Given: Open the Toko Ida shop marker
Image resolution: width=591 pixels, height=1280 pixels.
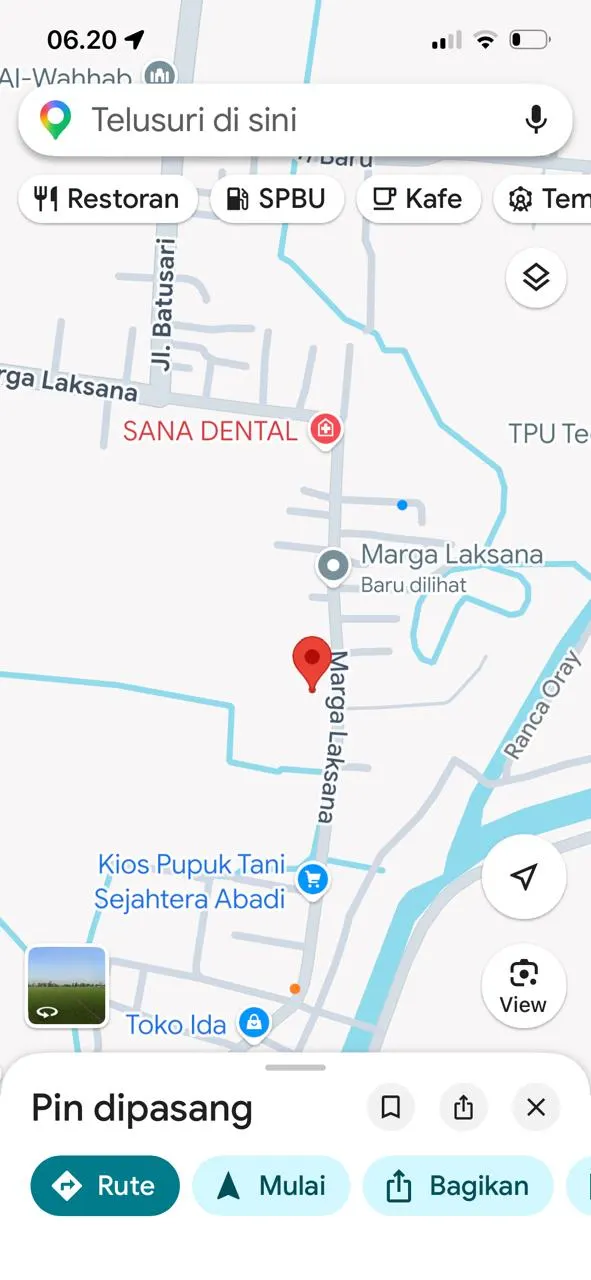Looking at the screenshot, I should point(254,1024).
